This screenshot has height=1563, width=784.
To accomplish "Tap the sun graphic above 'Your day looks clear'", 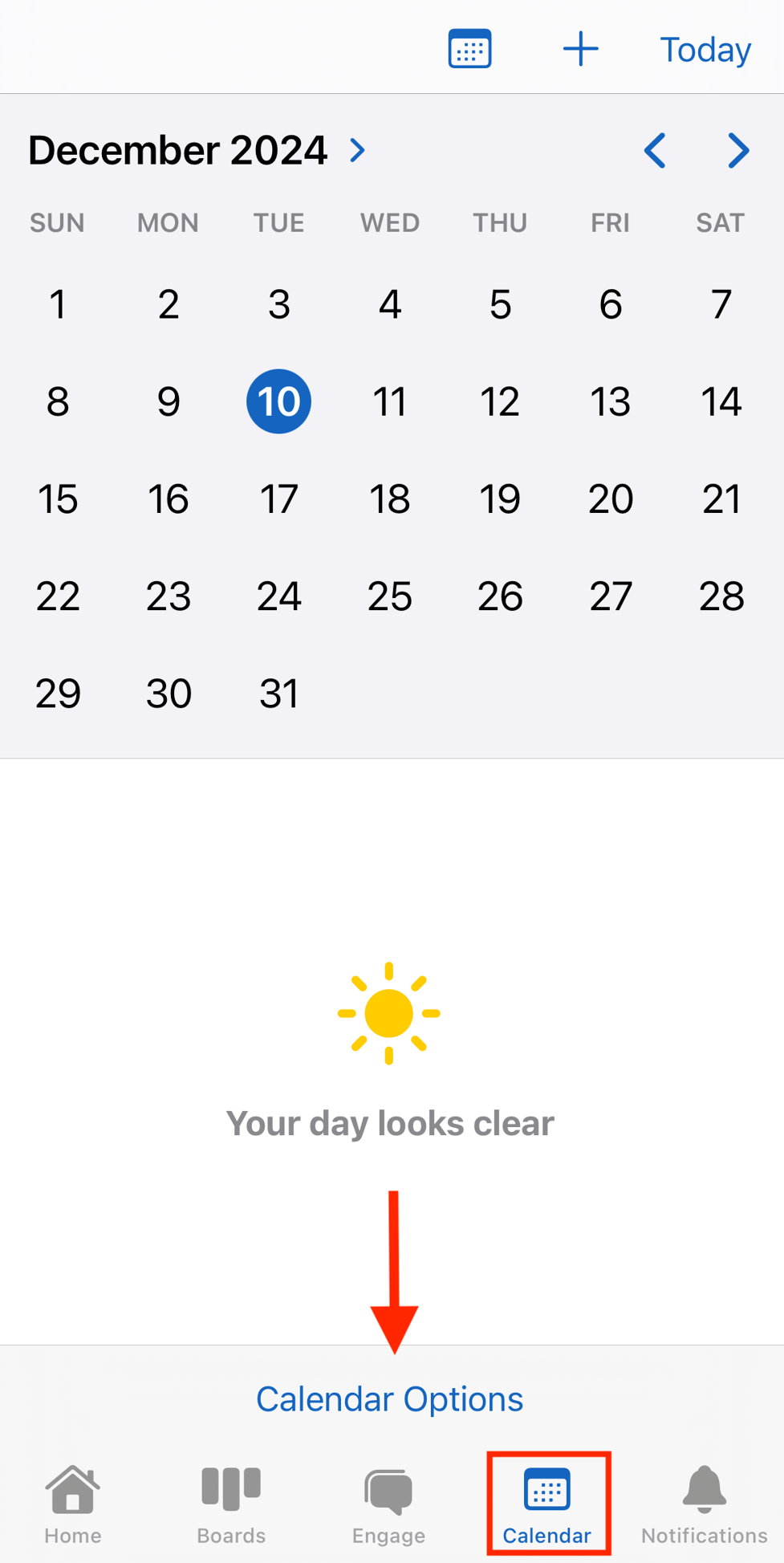I will tap(390, 1013).
